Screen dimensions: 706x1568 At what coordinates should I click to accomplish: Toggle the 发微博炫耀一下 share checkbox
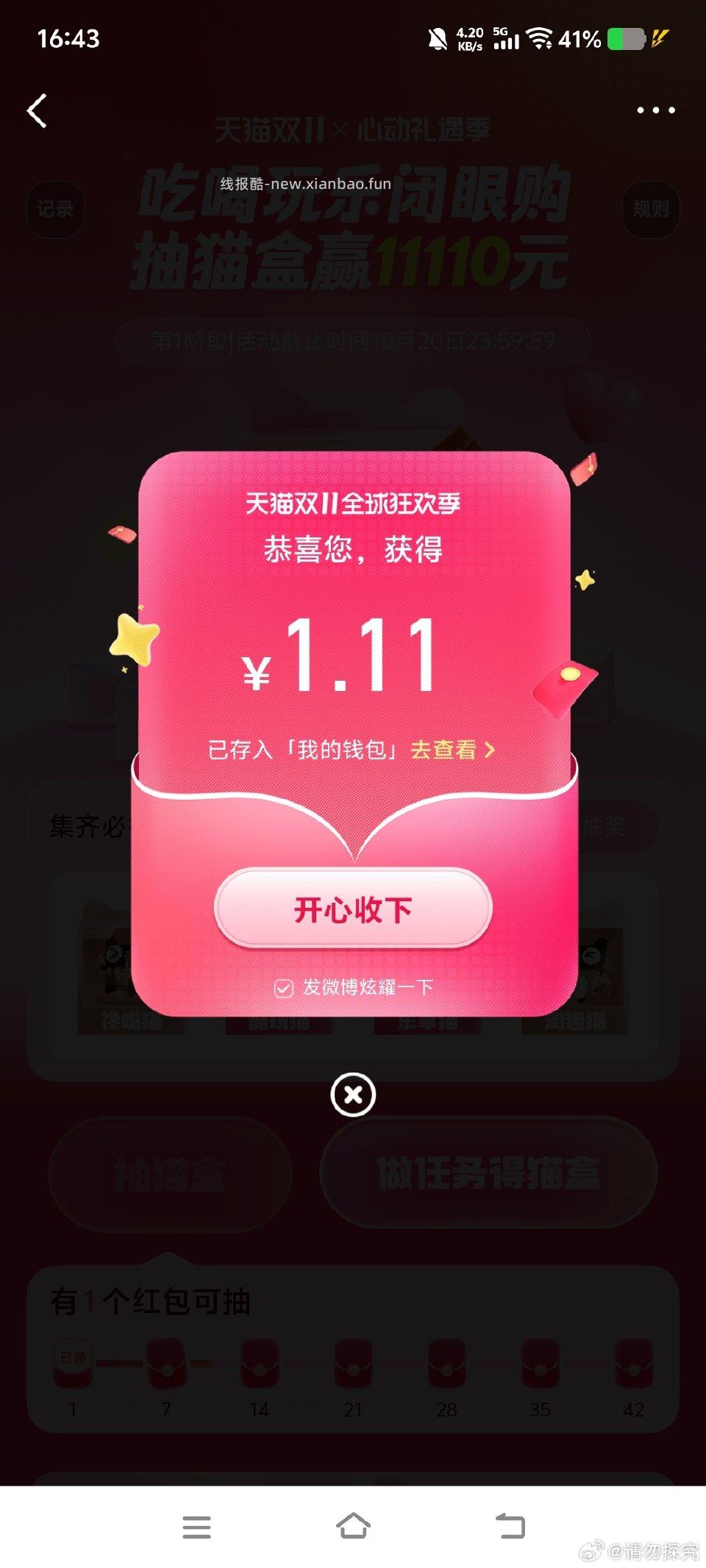click(282, 989)
